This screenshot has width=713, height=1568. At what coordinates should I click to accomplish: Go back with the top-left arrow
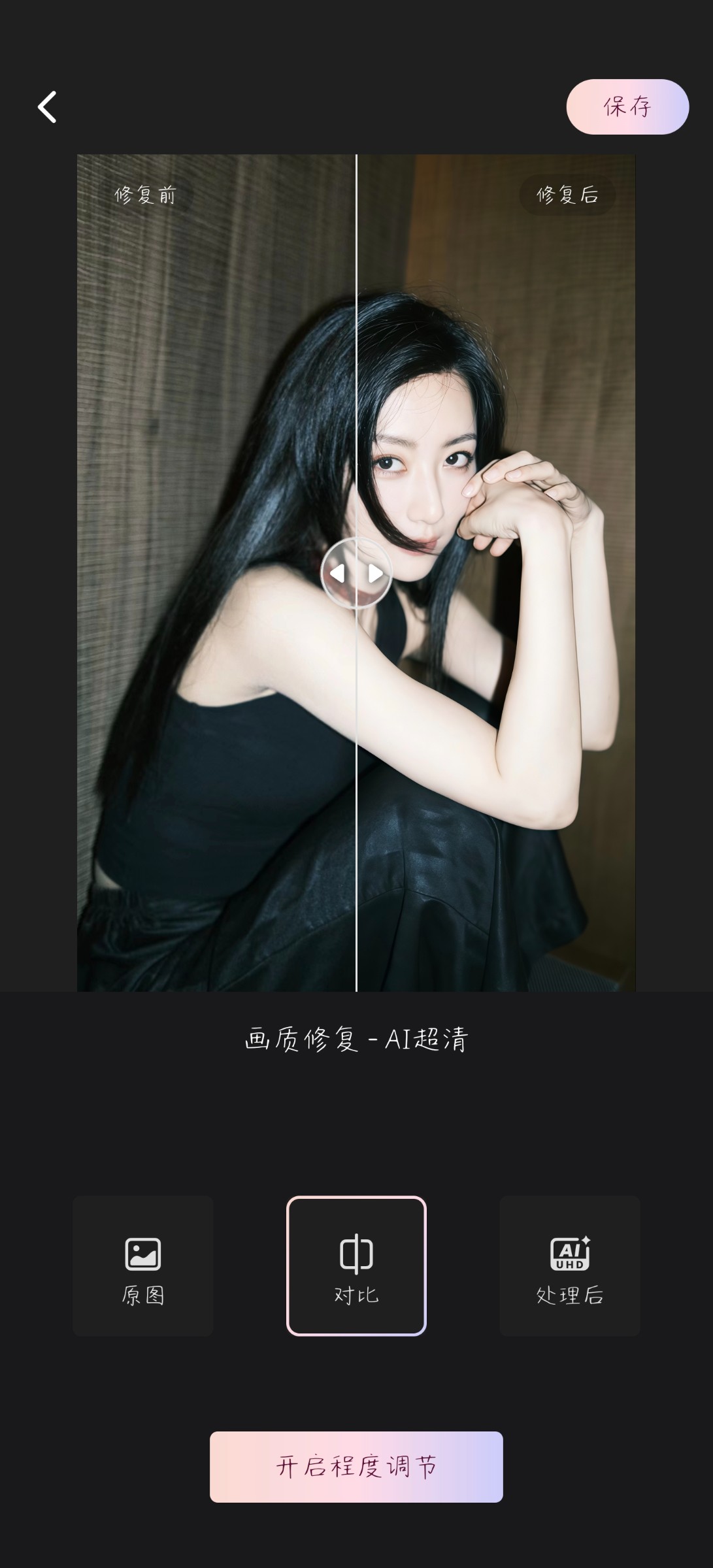point(47,107)
